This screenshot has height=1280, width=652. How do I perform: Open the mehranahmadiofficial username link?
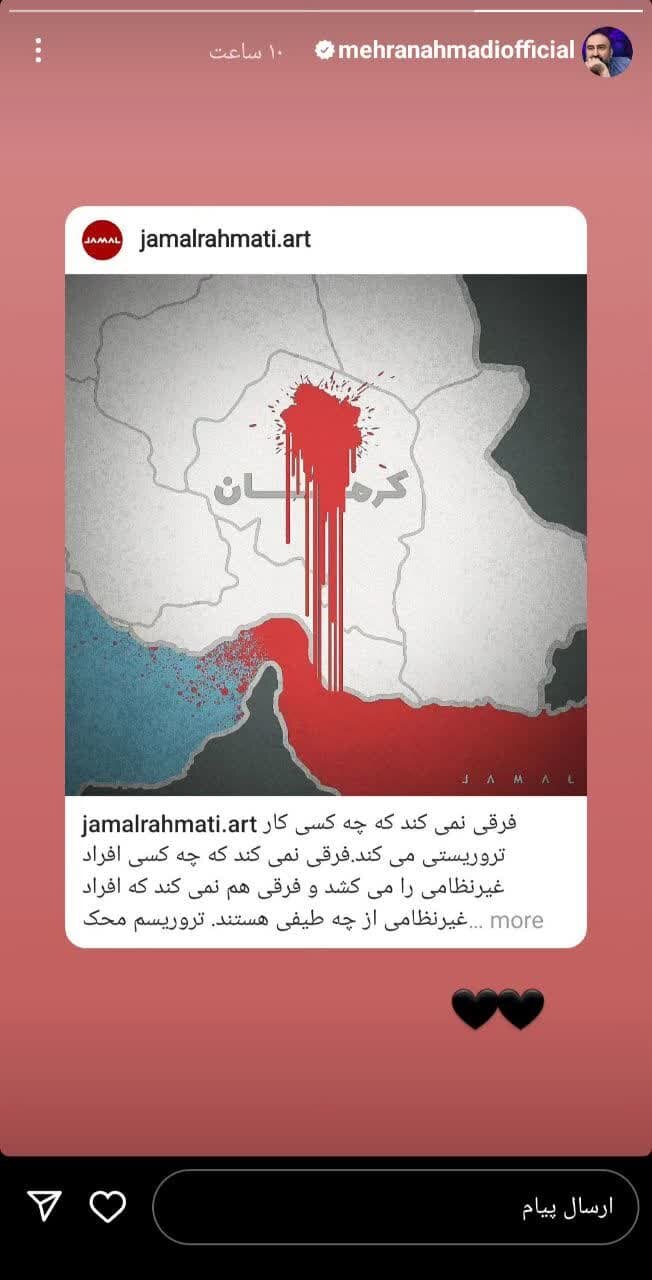(456, 52)
